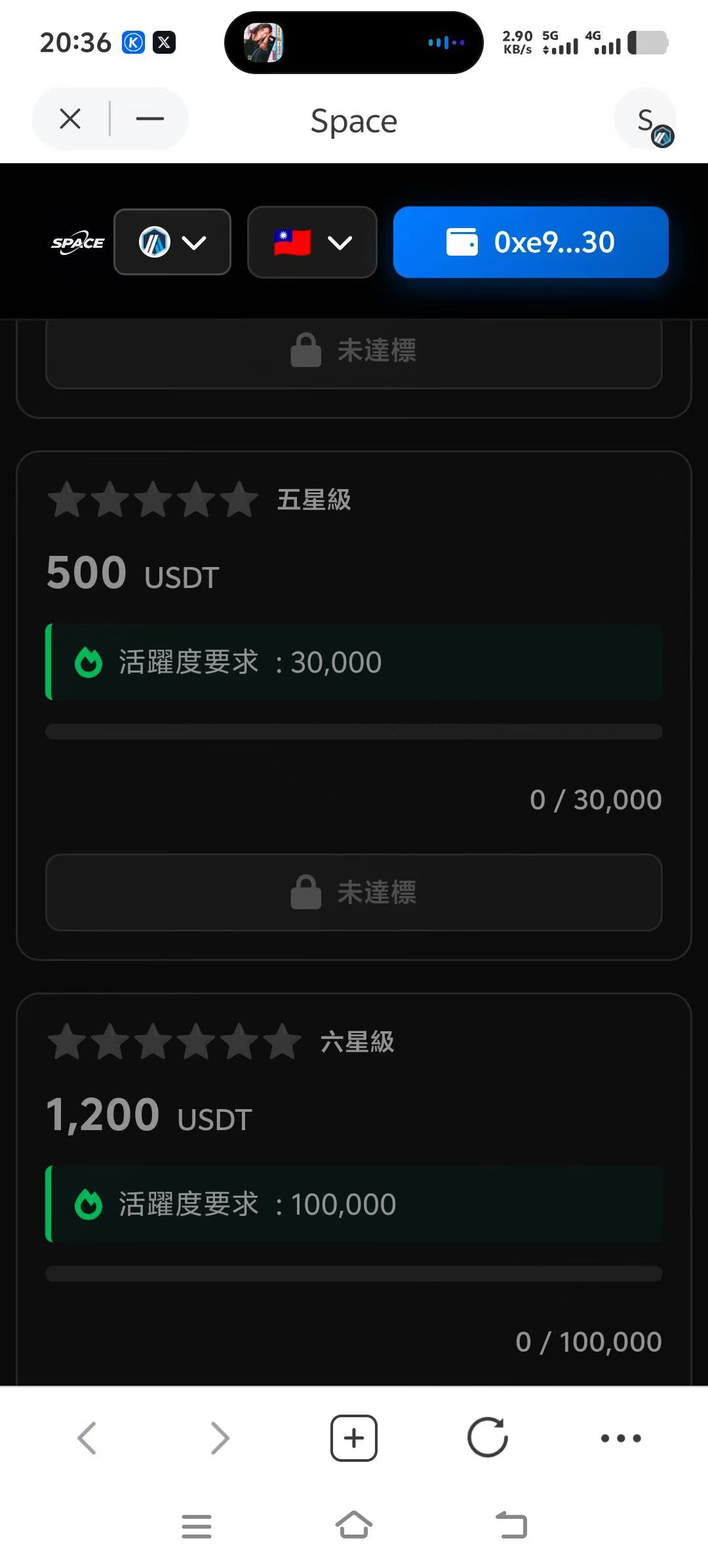Open browser options via the three-dot icon

pos(620,1438)
